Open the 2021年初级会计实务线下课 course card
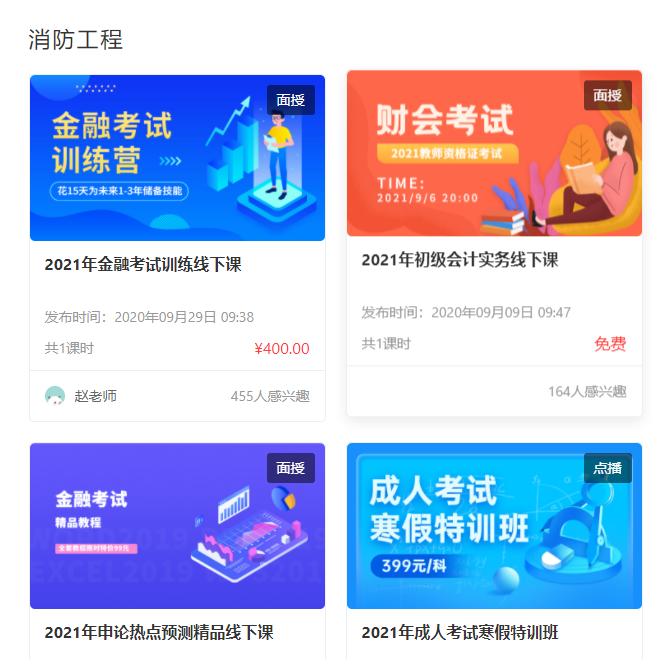 (459, 260)
